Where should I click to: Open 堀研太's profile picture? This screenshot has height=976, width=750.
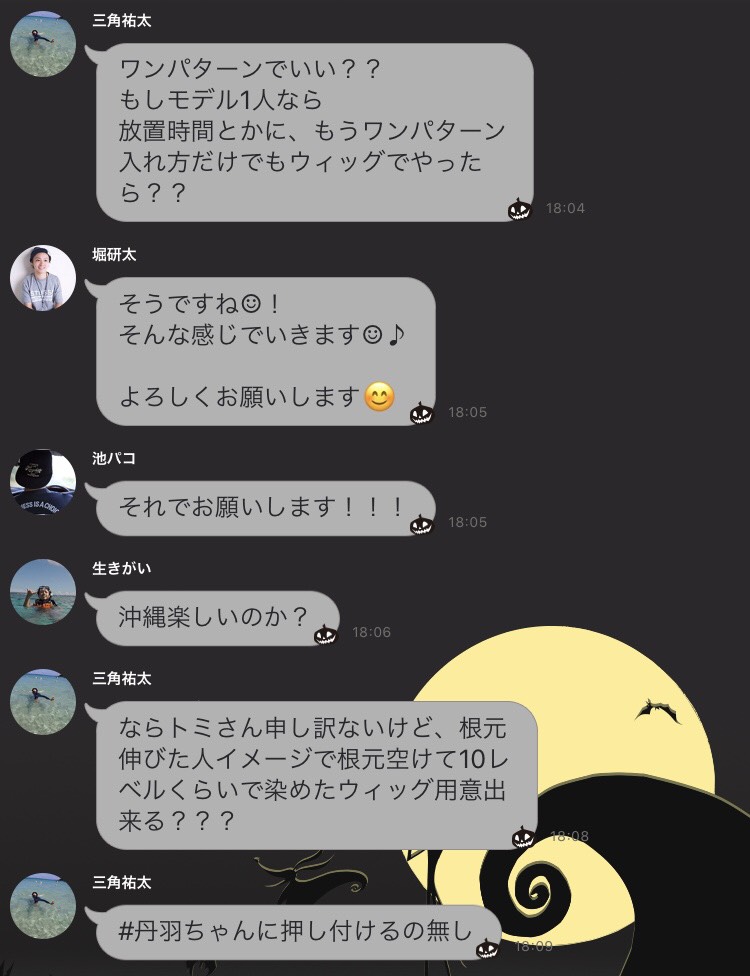coord(43,277)
